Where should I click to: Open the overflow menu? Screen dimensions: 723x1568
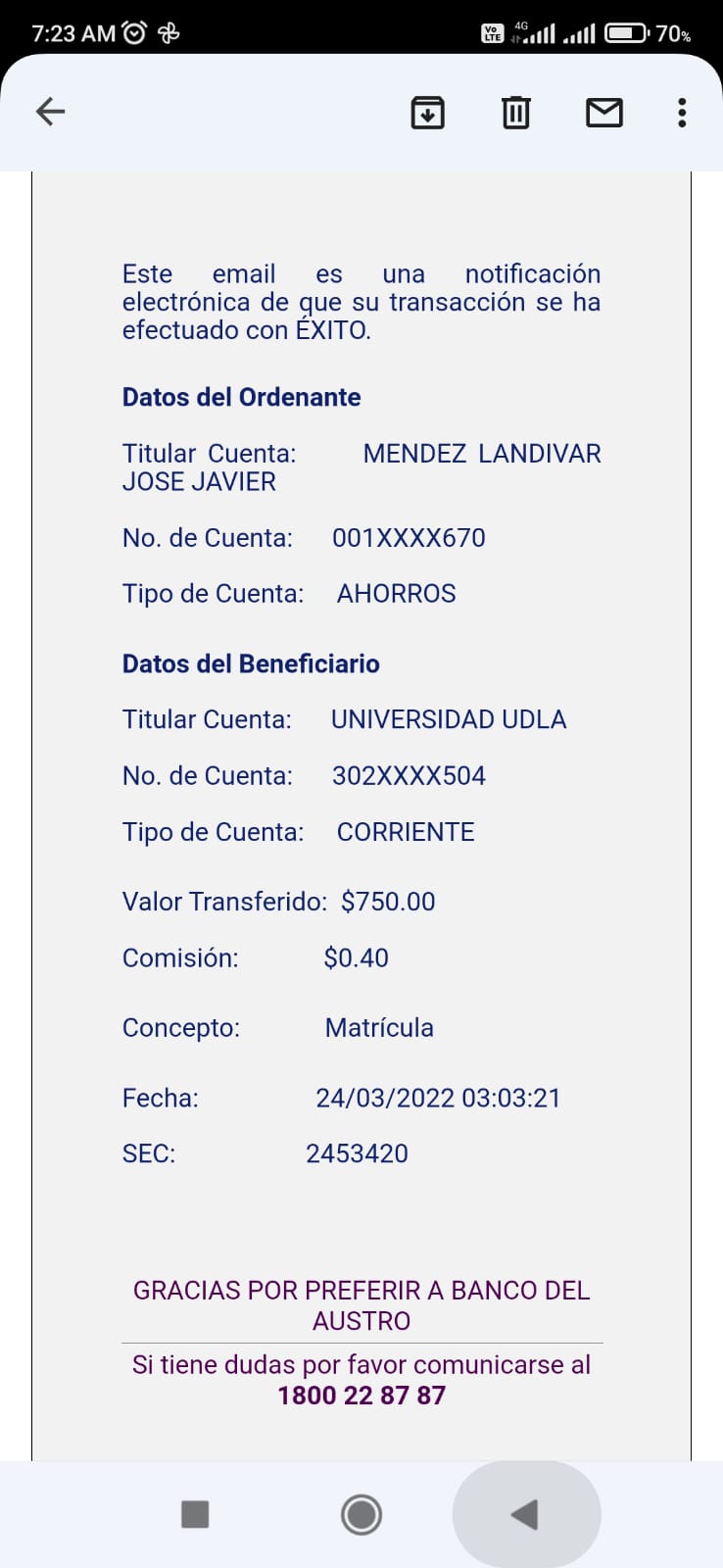pos(682,113)
